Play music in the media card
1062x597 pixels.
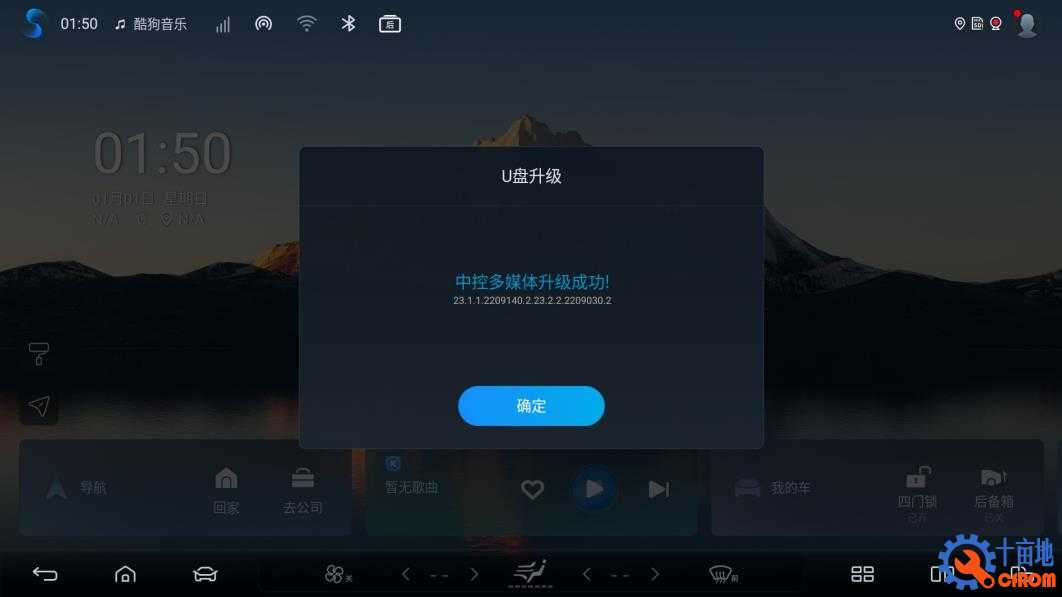pyautogui.click(x=594, y=489)
